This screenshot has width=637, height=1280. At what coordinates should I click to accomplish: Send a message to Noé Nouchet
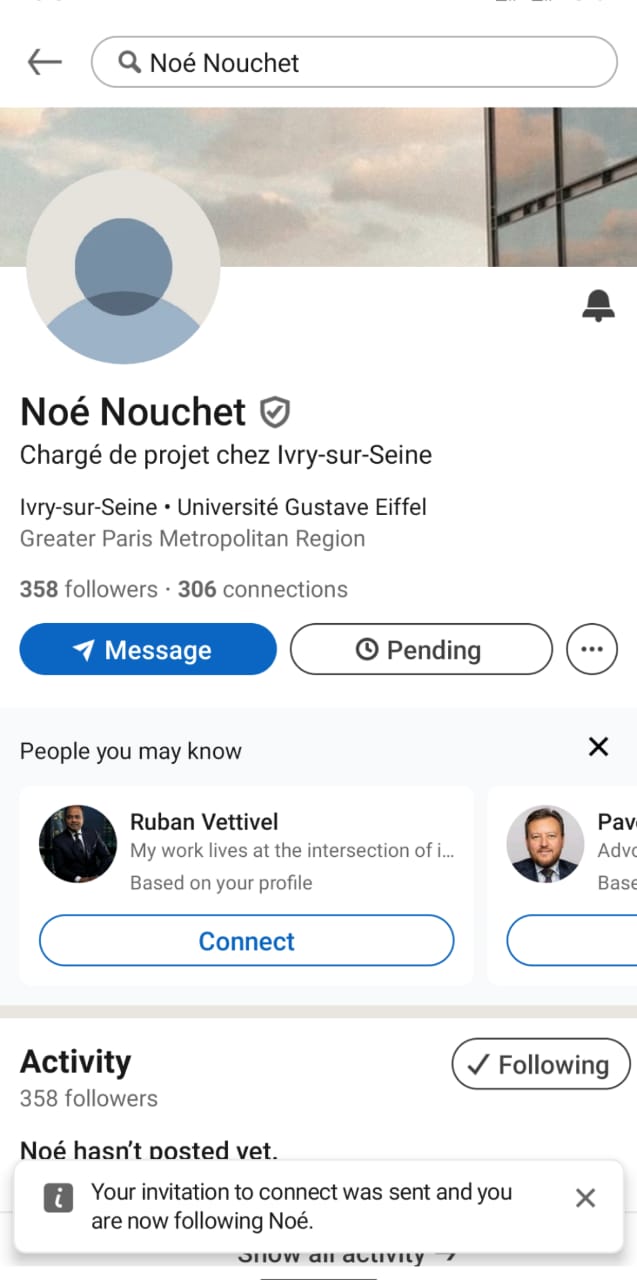tap(148, 650)
